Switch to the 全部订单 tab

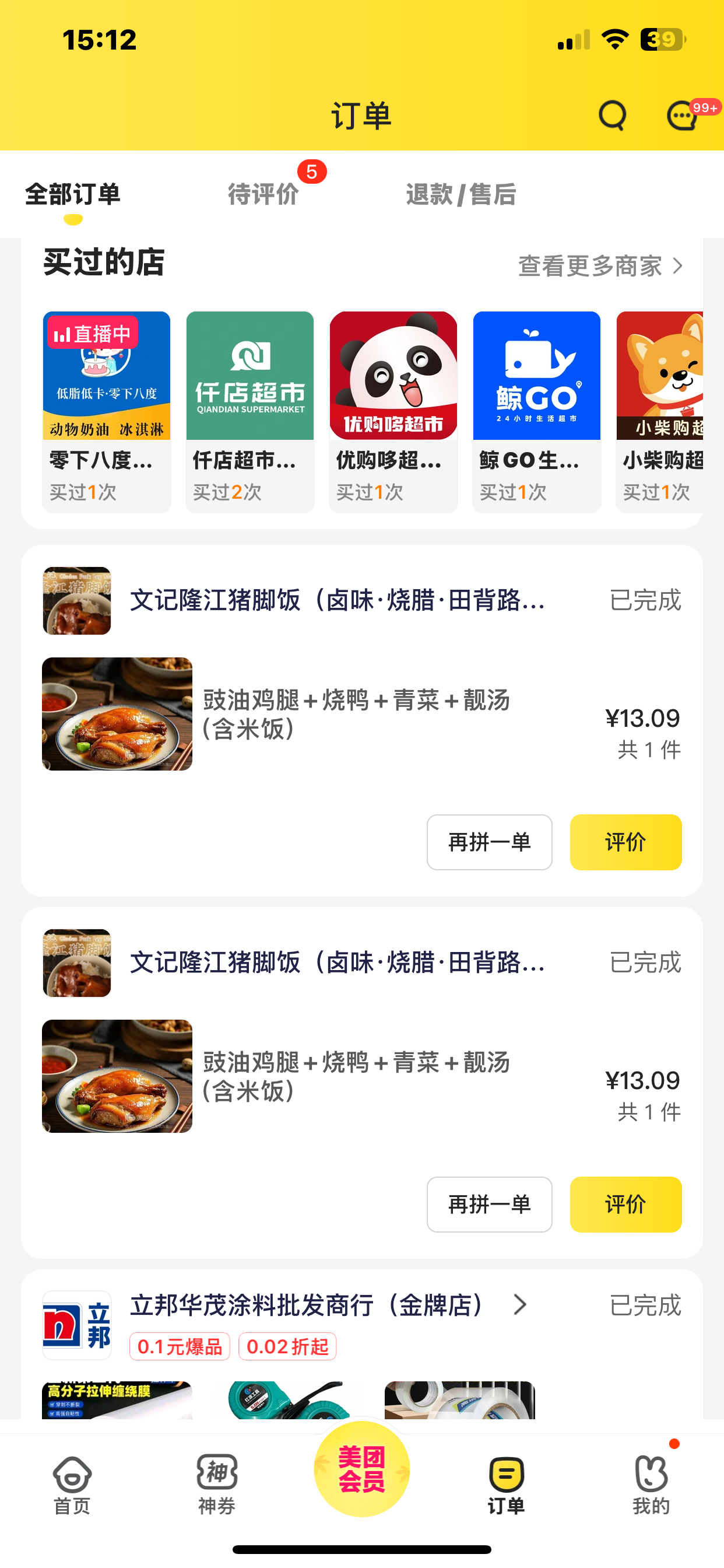click(x=73, y=195)
